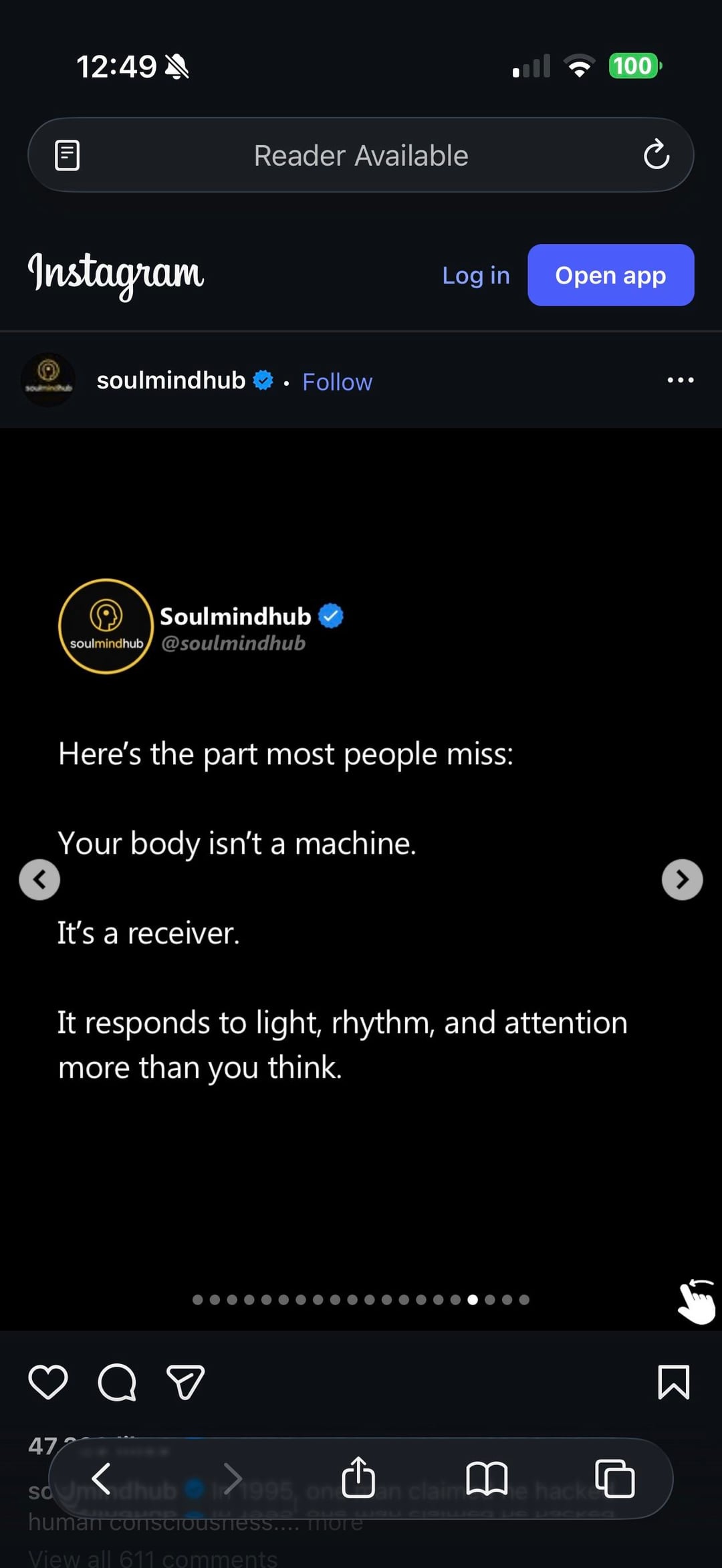Tap the Reader Available address bar
Screen dimensions: 722x1568
[x=361, y=155]
